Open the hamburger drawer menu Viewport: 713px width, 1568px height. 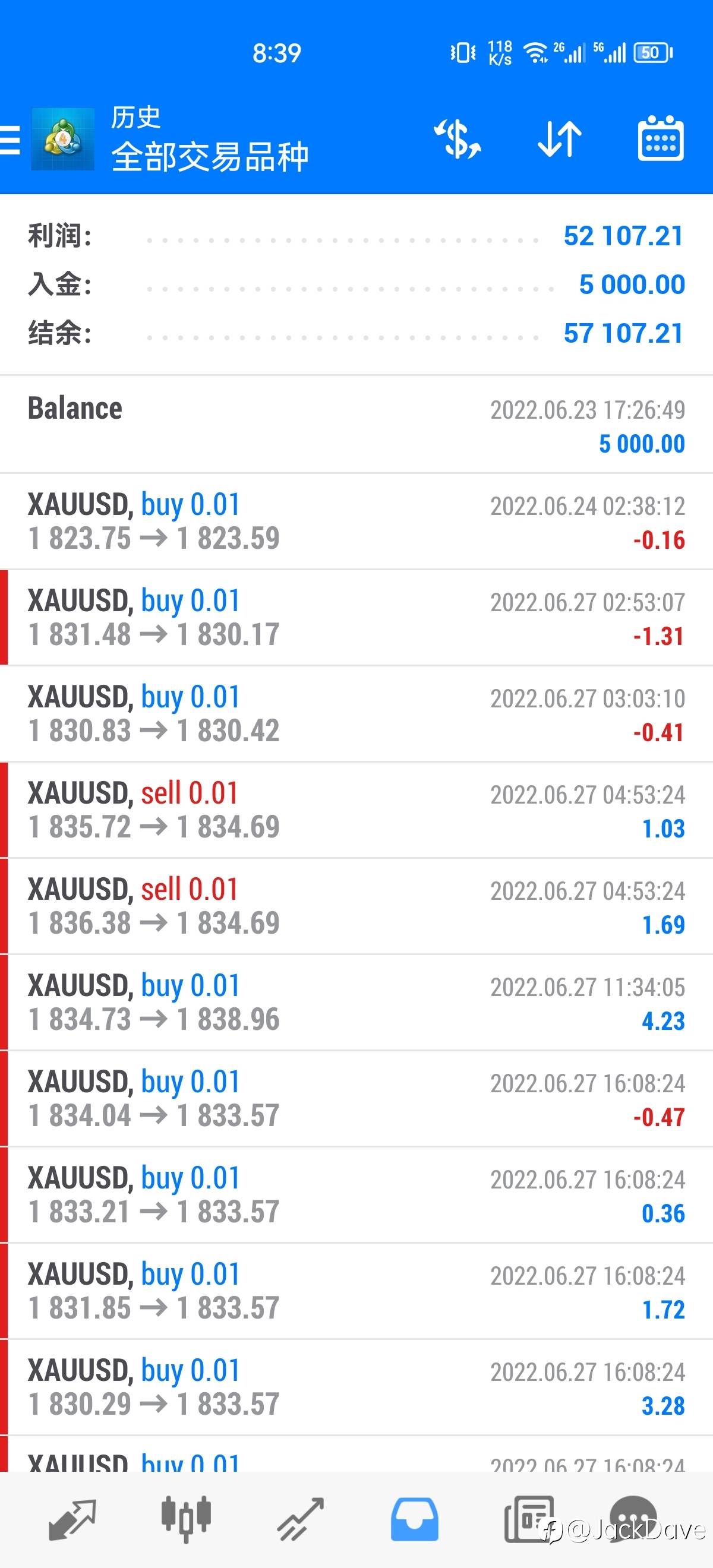[10, 140]
